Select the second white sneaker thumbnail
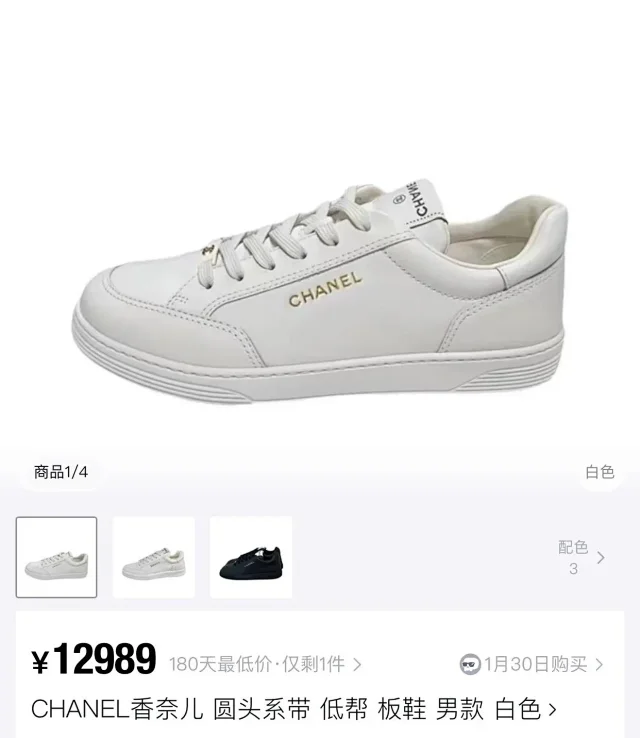Viewport: 640px width, 738px height. [x=154, y=557]
